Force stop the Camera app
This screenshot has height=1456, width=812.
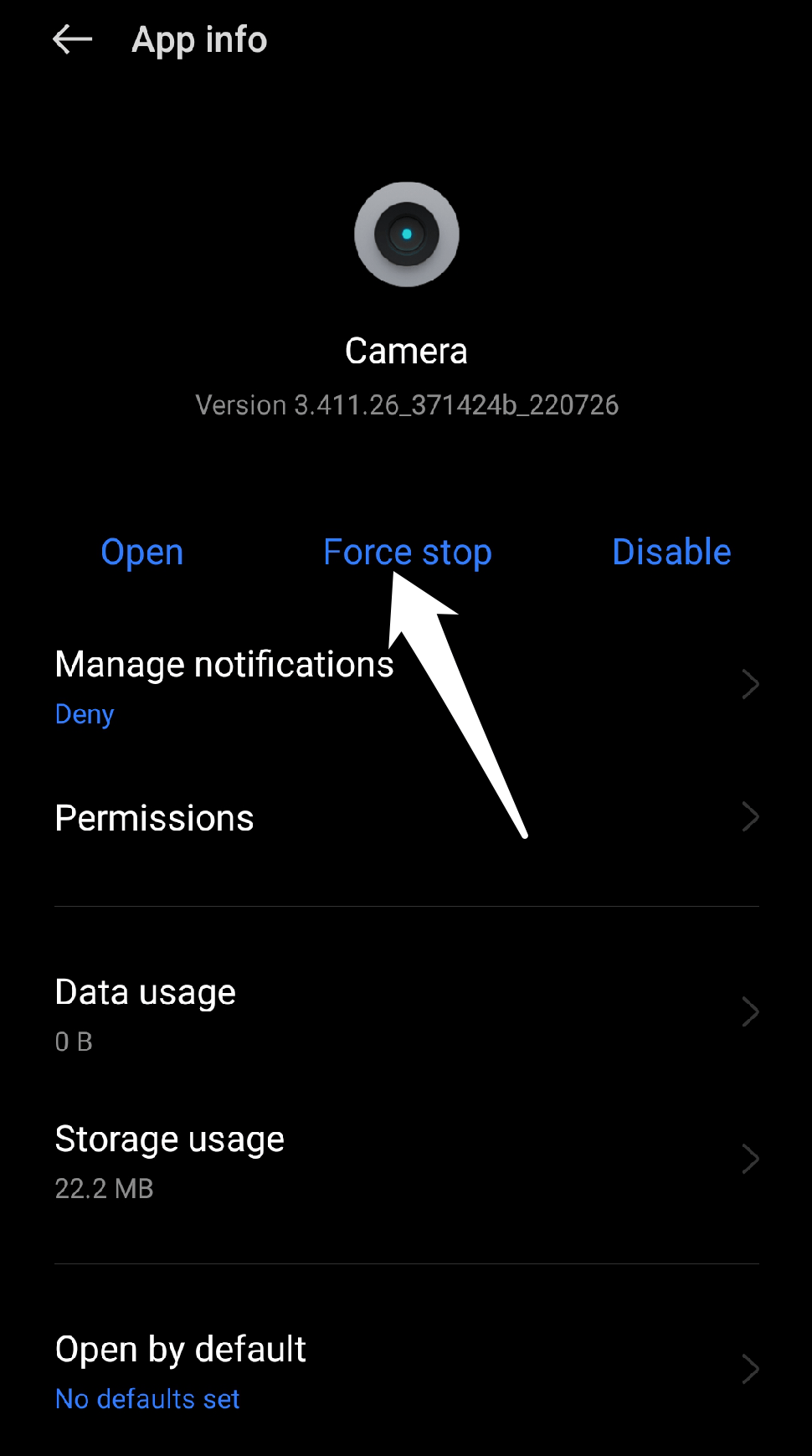click(408, 553)
